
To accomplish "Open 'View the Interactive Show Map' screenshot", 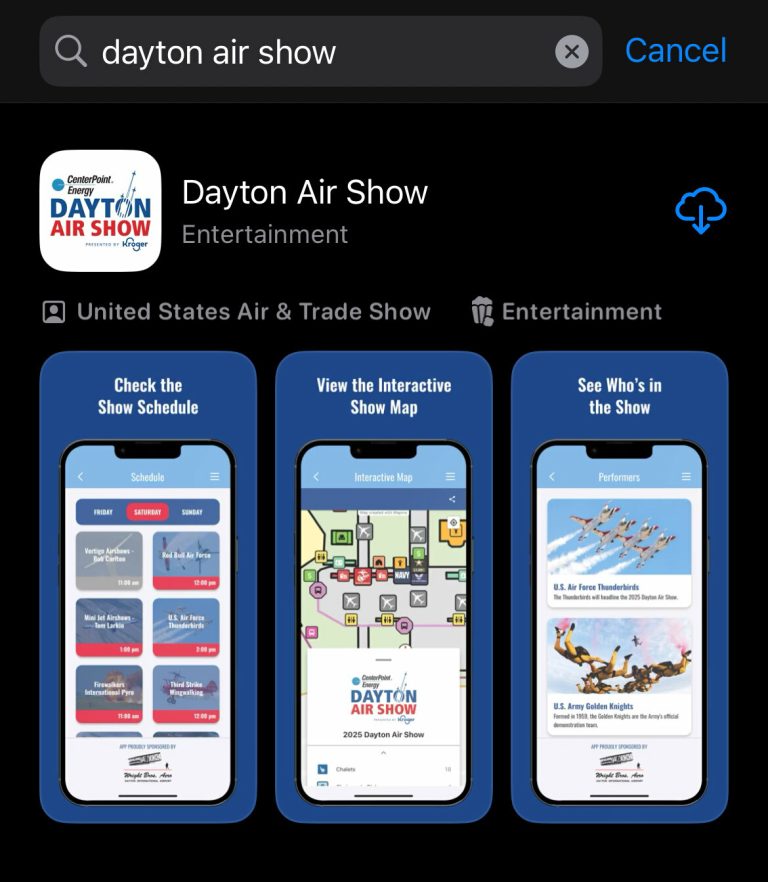I will (x=384, y=586).
